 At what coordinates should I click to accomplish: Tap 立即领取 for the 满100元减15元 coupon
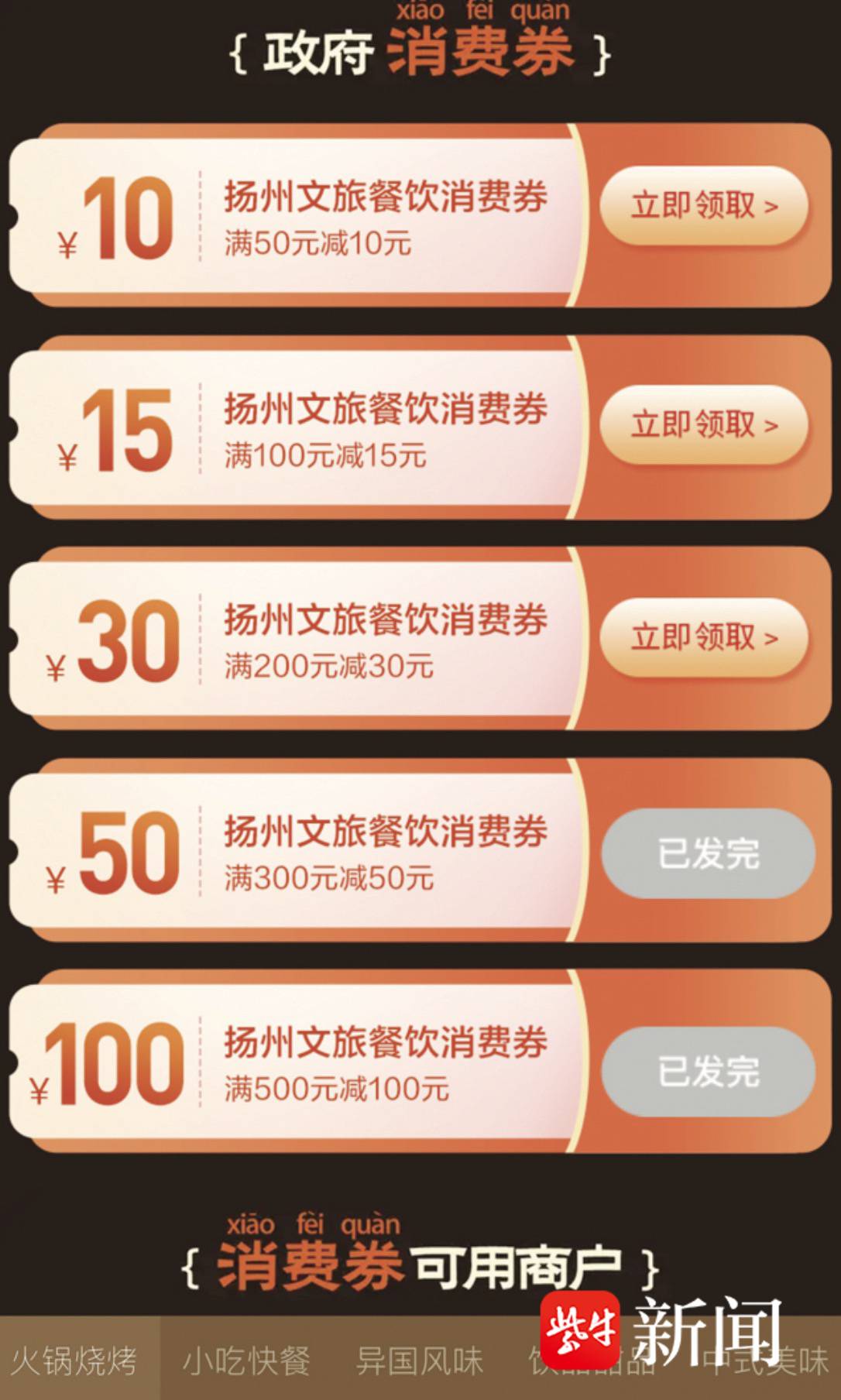click(704, 425)
